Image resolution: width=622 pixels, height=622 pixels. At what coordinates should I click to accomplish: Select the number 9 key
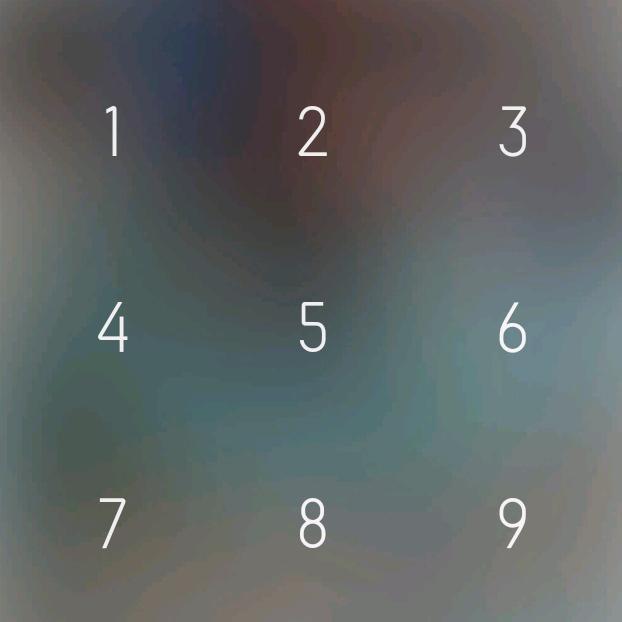pyautogui.click(x=512, y=522)
